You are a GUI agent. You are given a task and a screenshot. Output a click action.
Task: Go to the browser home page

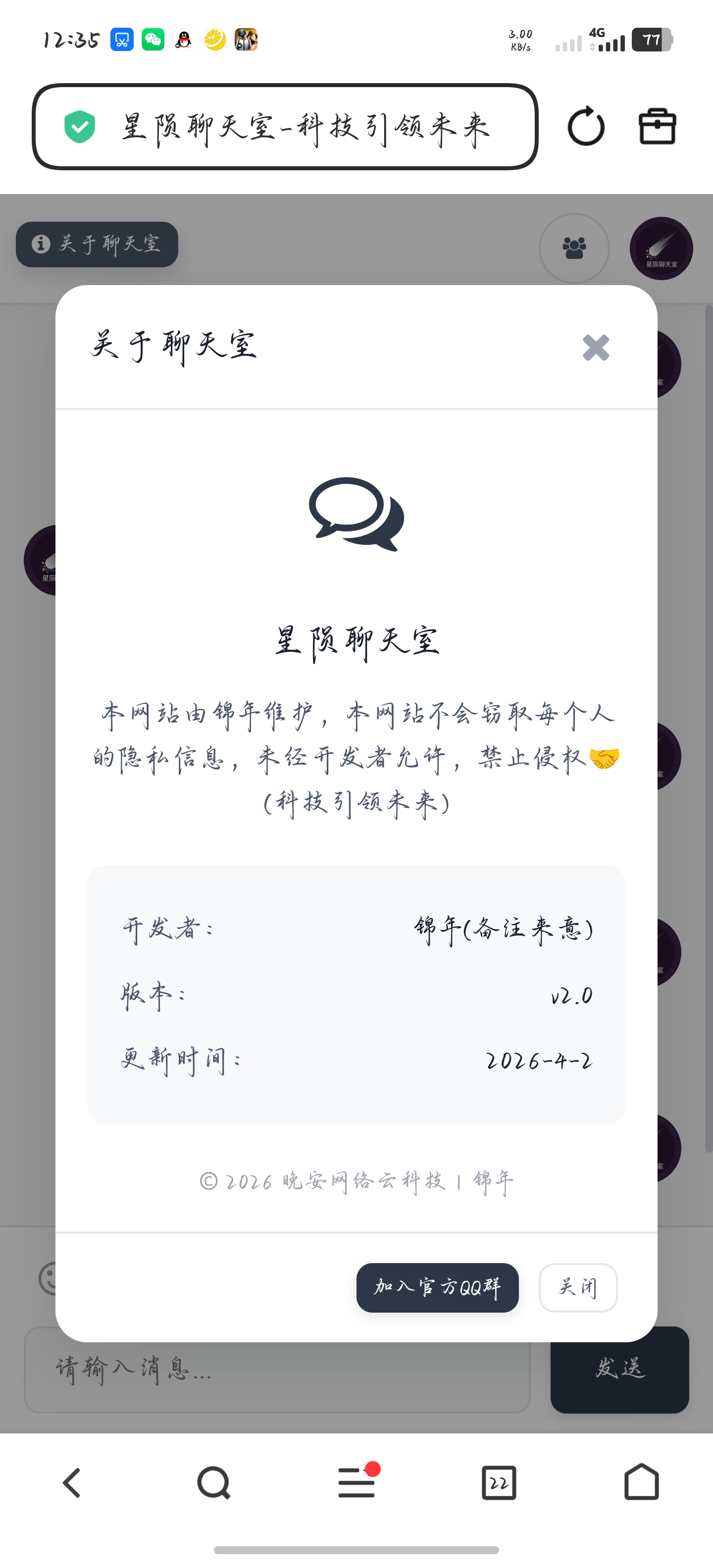point(641,1482)
